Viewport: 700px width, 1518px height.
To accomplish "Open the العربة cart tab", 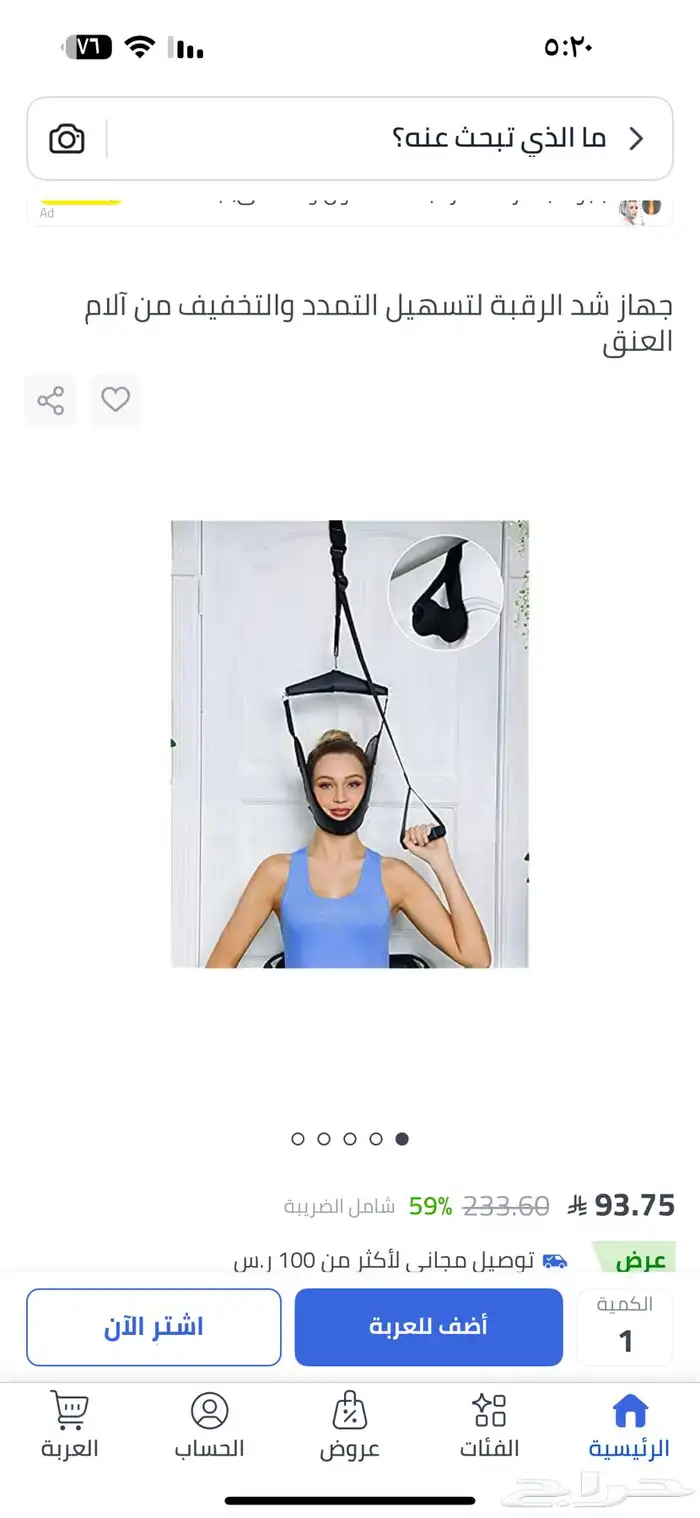I will coord(69,1427).
